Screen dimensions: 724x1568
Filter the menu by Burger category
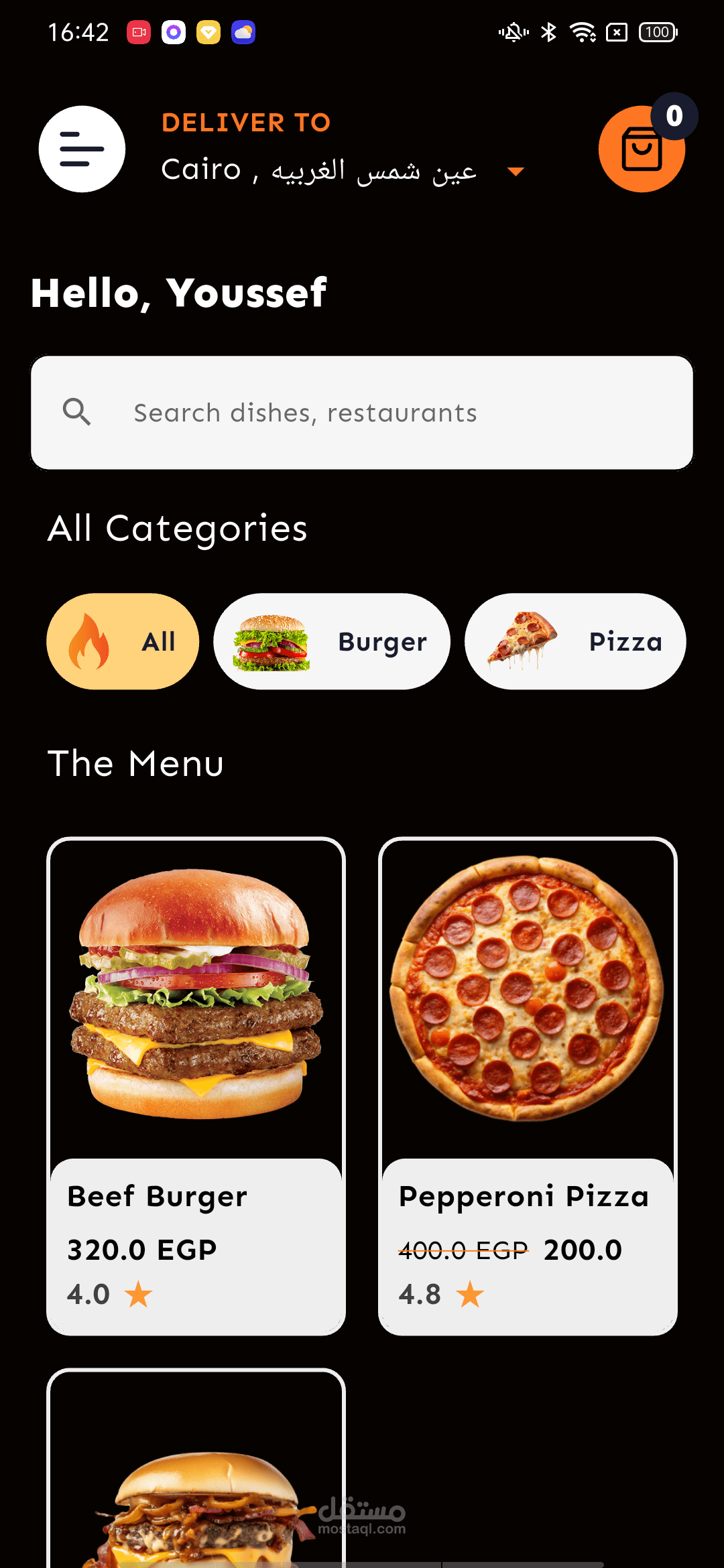click(x=331, y=641)
